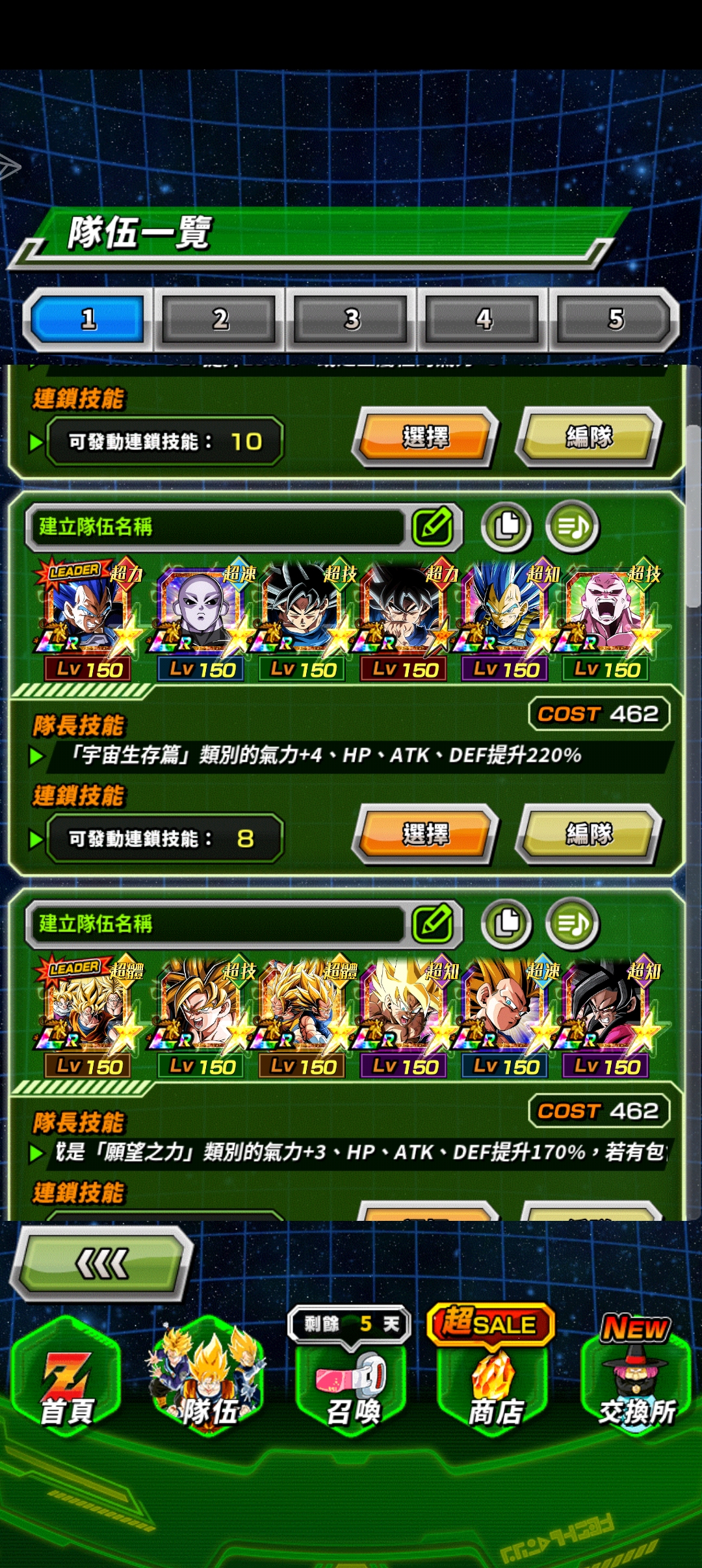
Task: Rename the 願望之力 team
Action: coord(433,923)
